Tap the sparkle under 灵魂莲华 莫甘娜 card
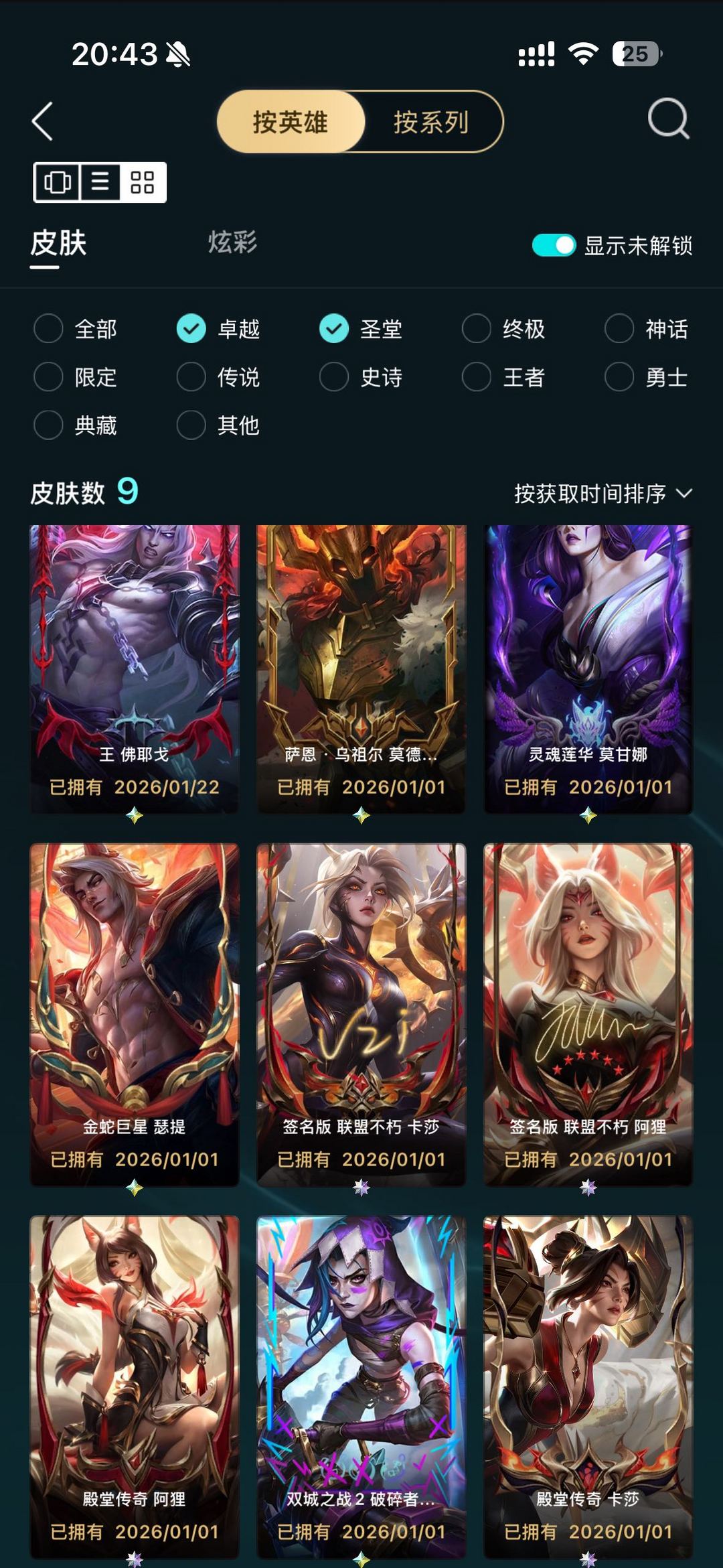The width and height of the screenshot is (723, 1568). [x=588, y=814]
